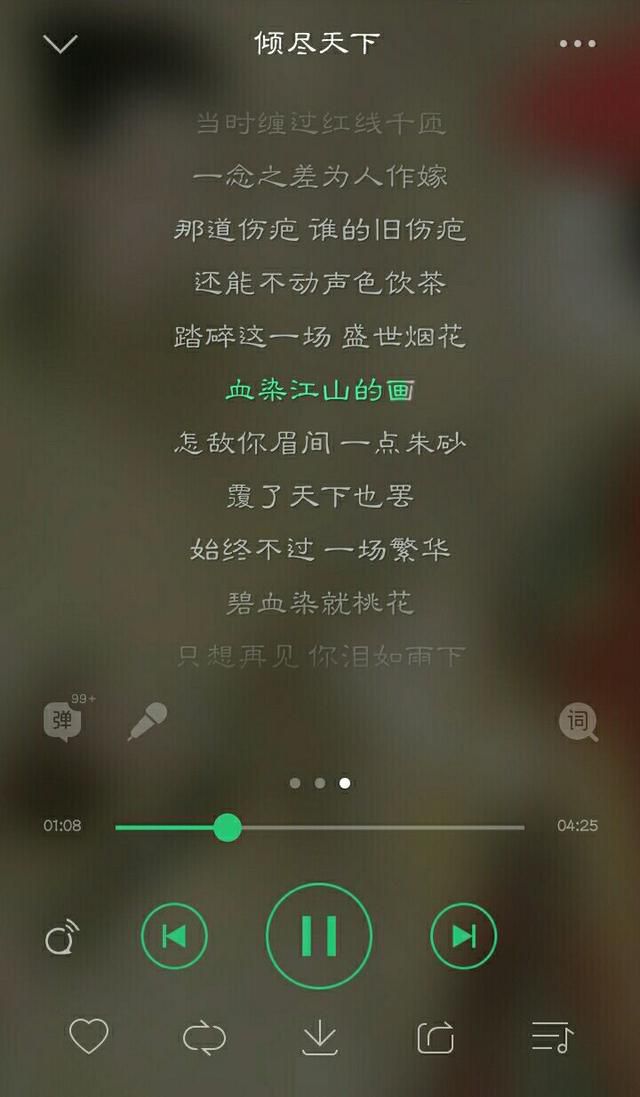Tap the page indicator dots
Viewport: 640px width, 1097px height.
click(320, 783)
